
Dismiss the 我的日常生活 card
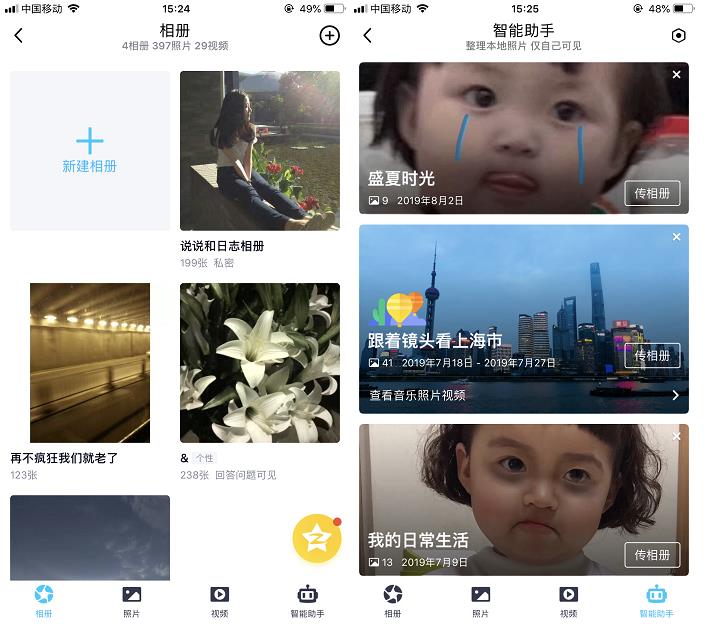click(677, 437)
